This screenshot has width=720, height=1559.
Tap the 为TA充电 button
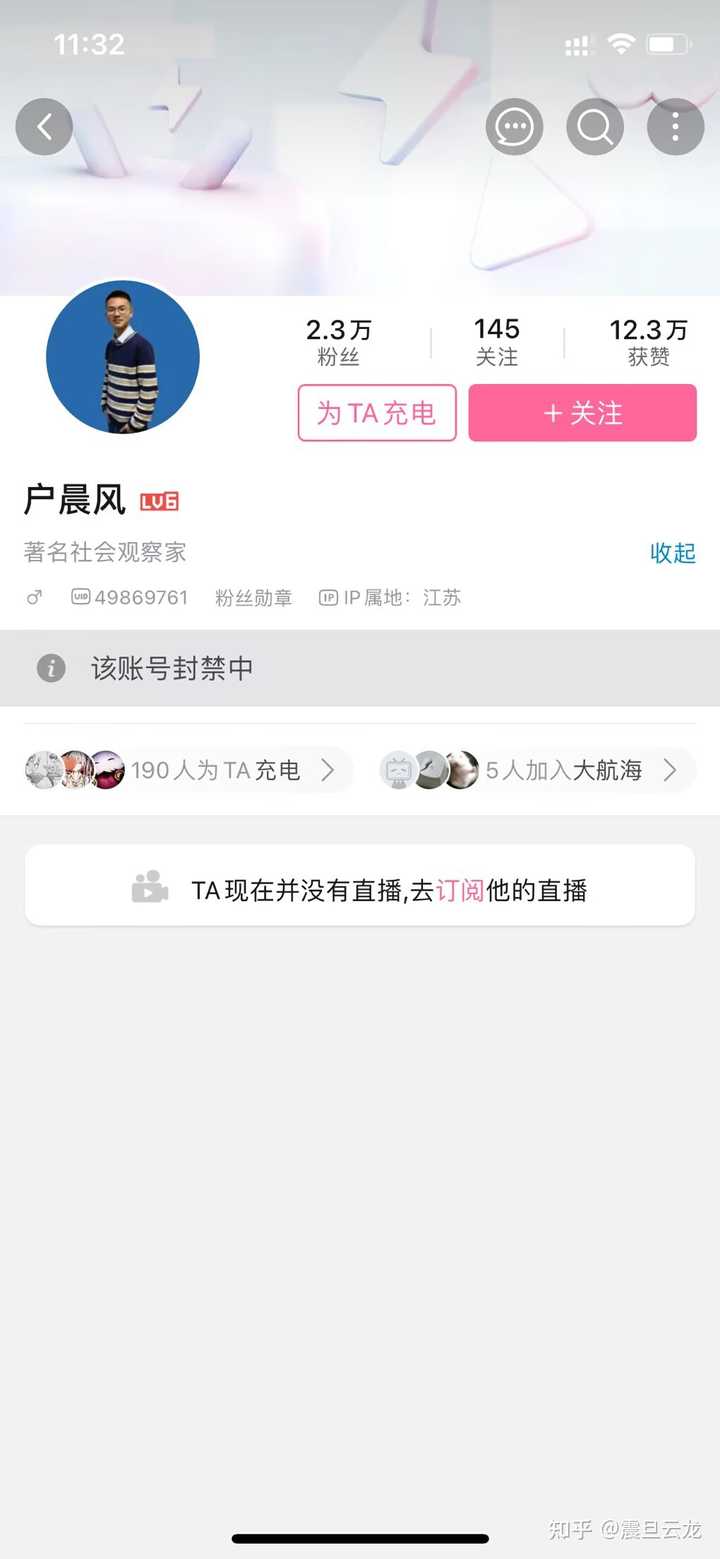(x=377, y=413)
